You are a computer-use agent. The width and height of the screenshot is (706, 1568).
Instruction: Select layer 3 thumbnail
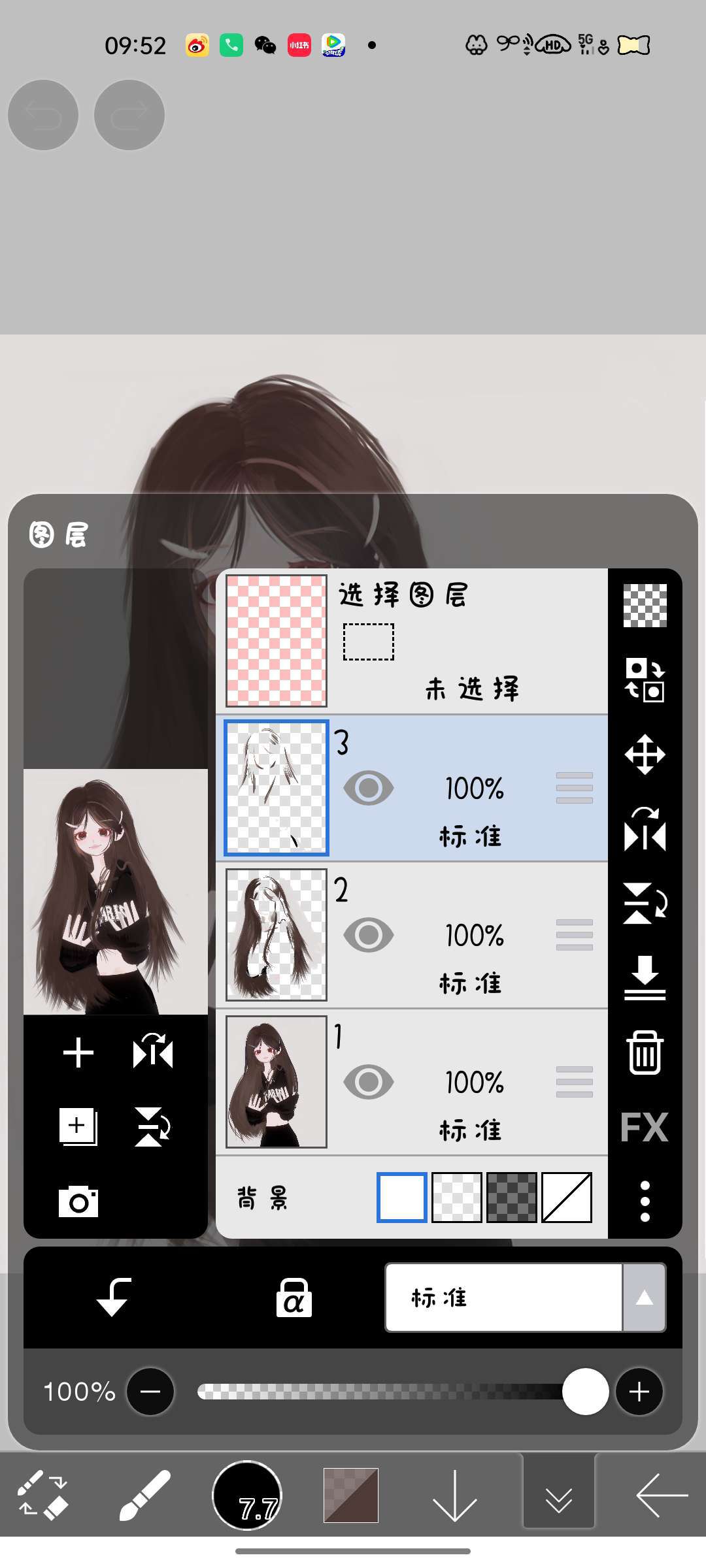(x=276, y=788)
